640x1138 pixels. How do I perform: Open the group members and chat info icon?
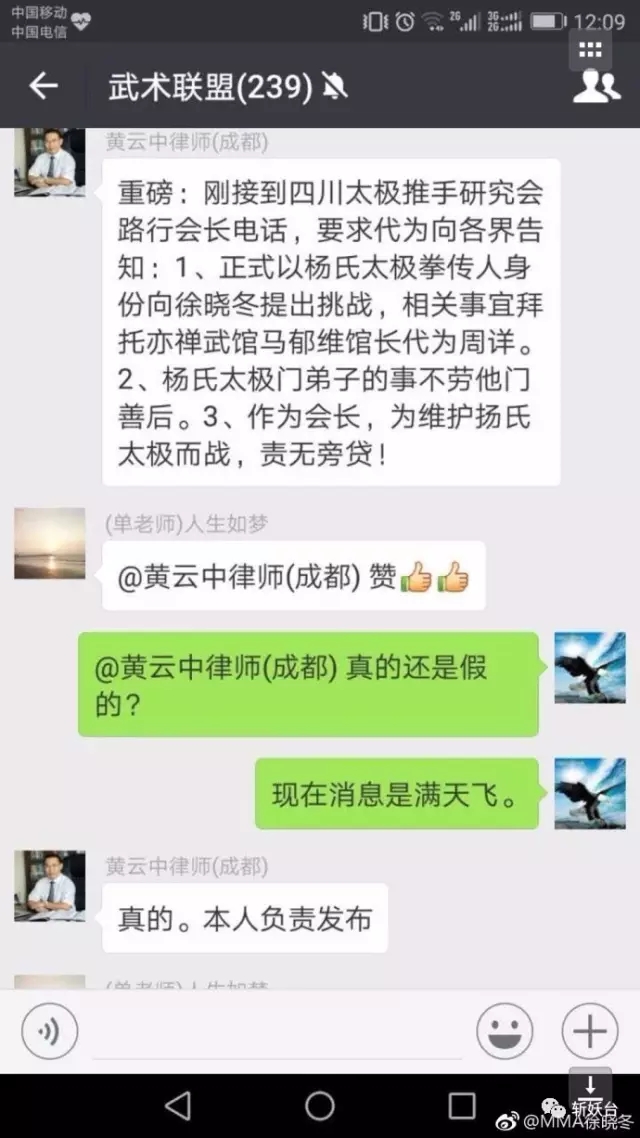(x=595, y=87)
